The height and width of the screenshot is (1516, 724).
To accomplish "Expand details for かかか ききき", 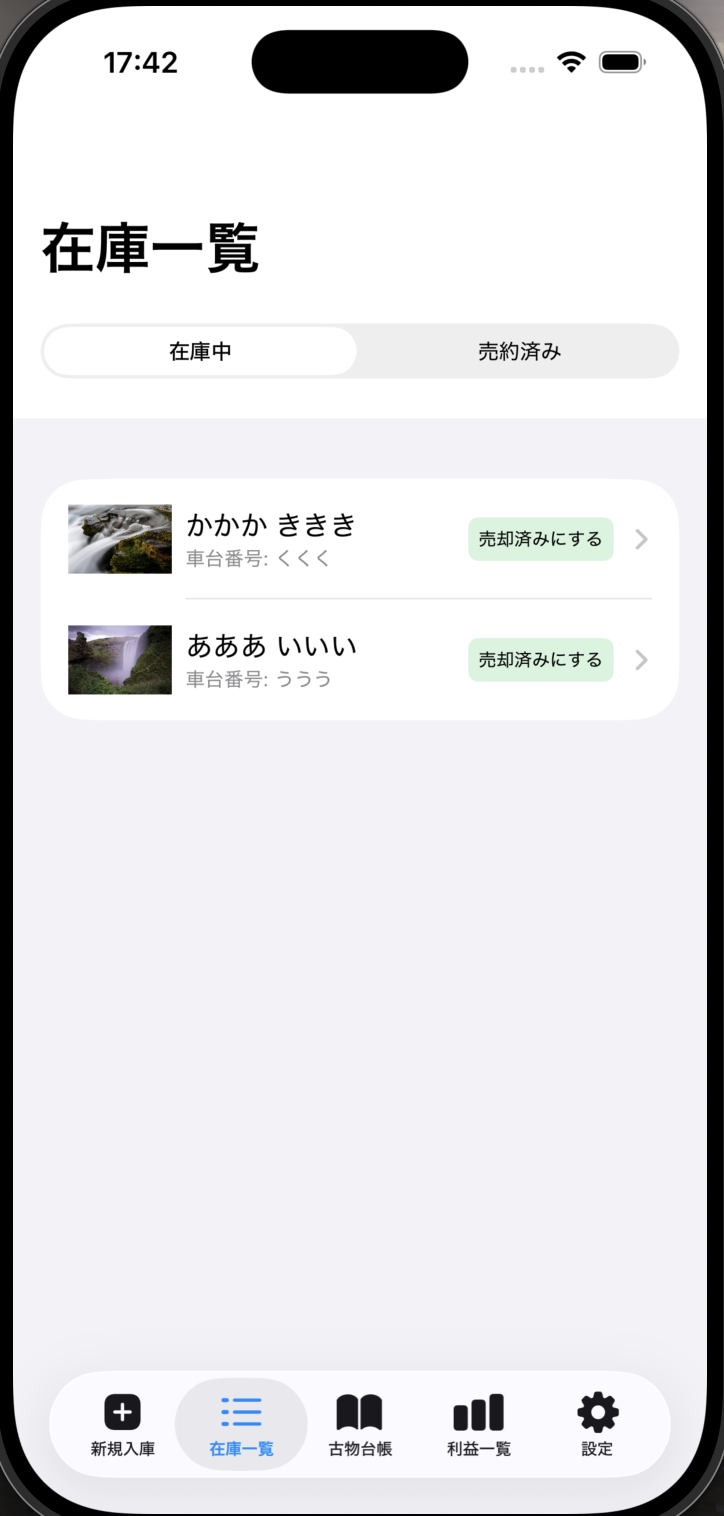I will 641,539.
